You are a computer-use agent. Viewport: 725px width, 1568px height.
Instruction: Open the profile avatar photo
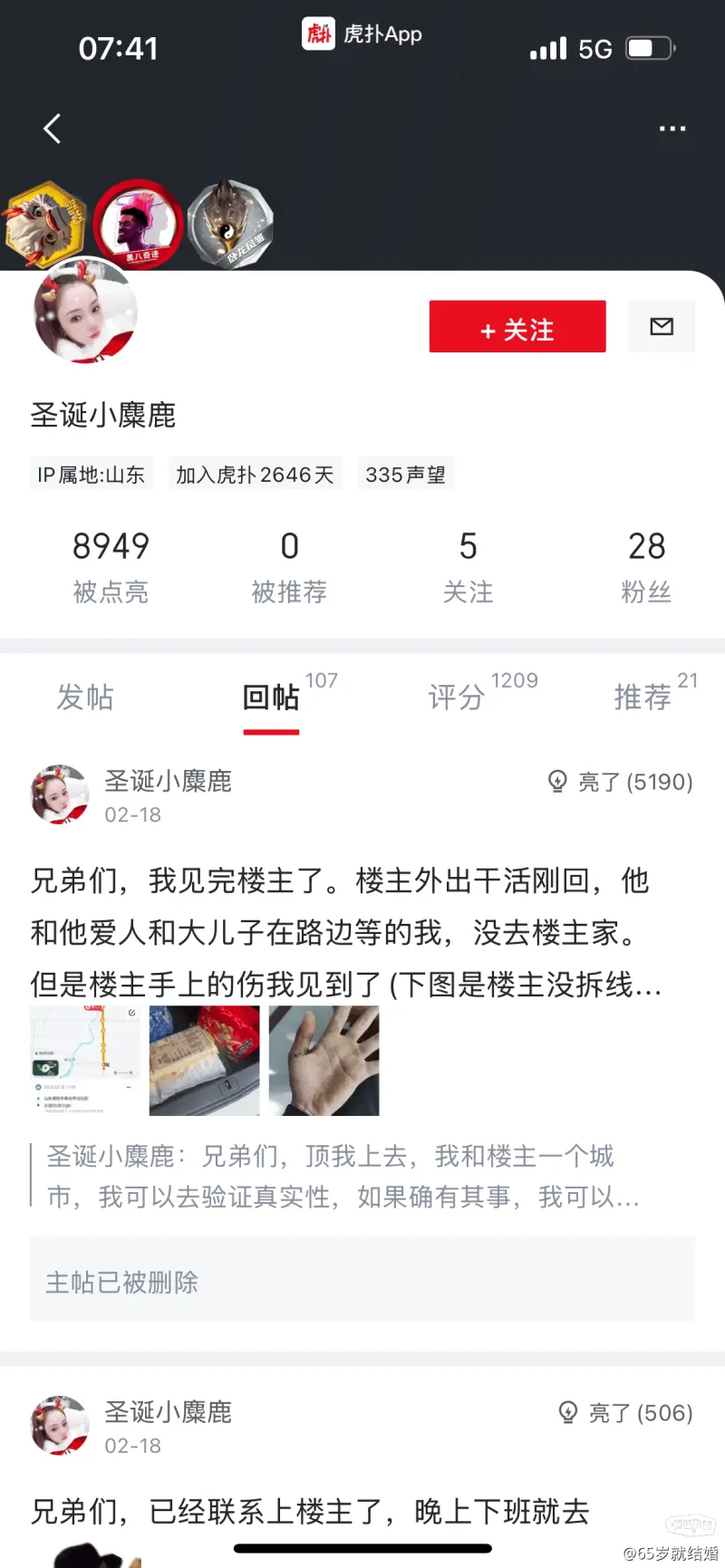85,312
